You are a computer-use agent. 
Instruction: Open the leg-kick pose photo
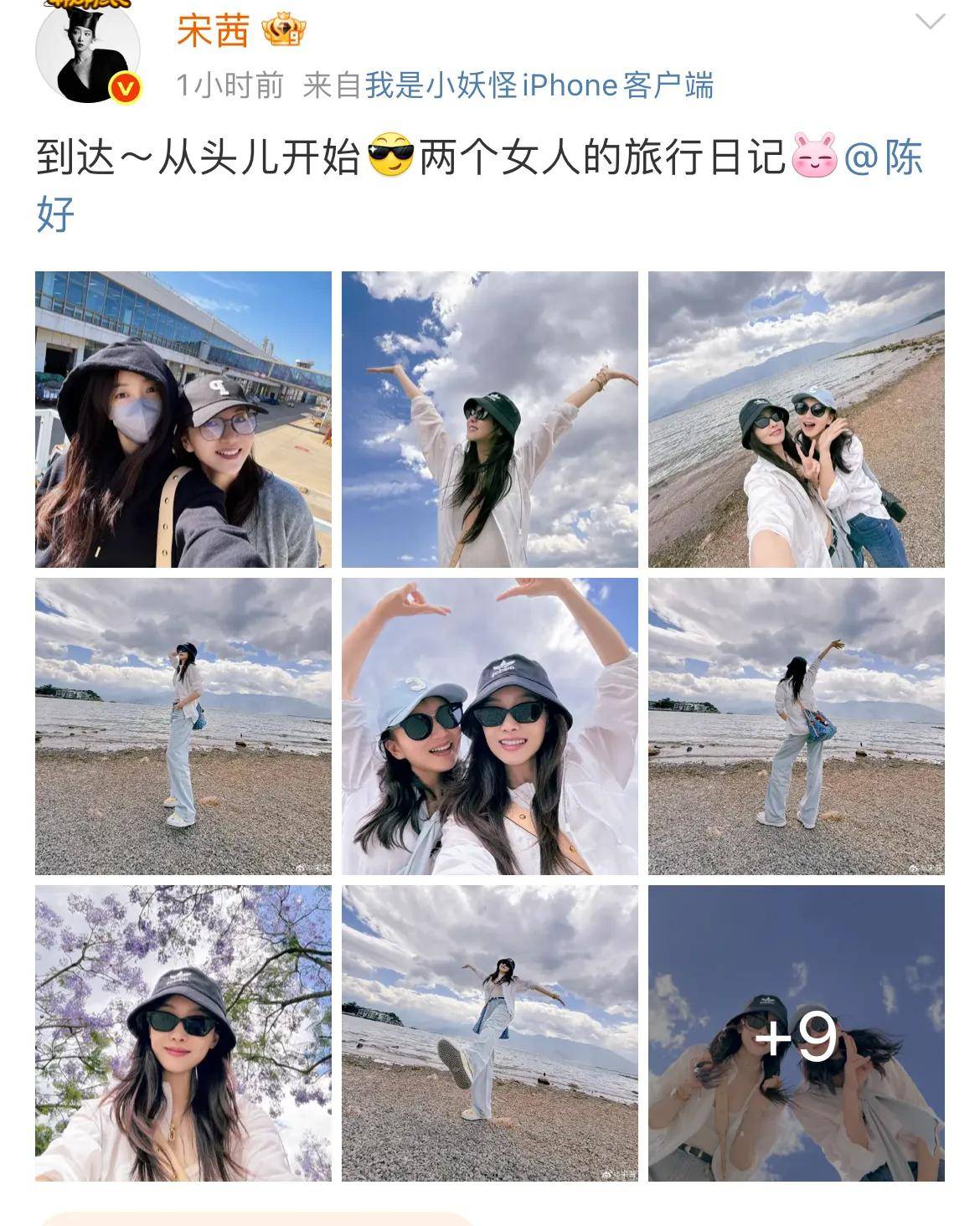click(489, 1033)
